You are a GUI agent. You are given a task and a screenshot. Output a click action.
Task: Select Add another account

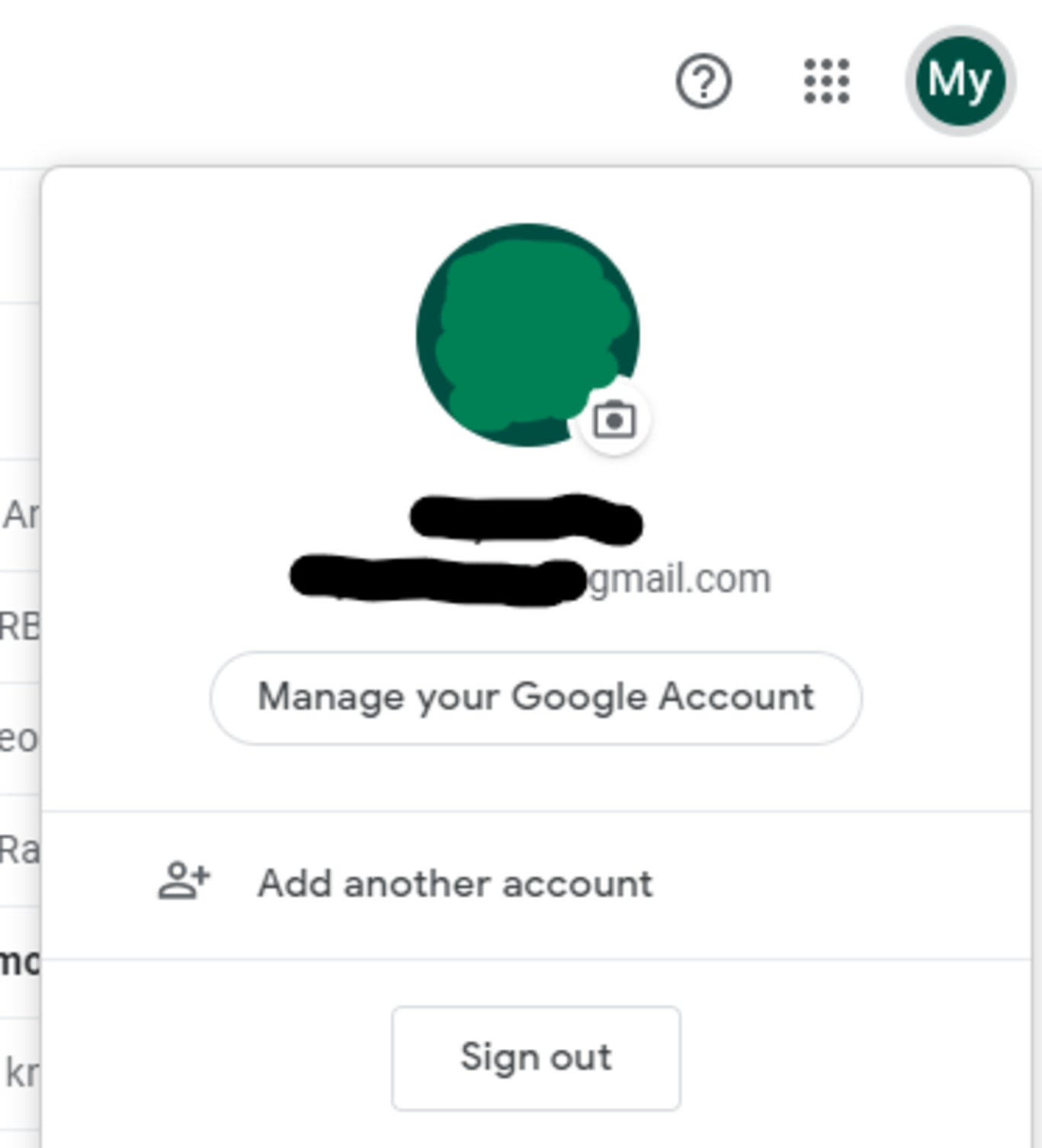[x=454, y=884]
